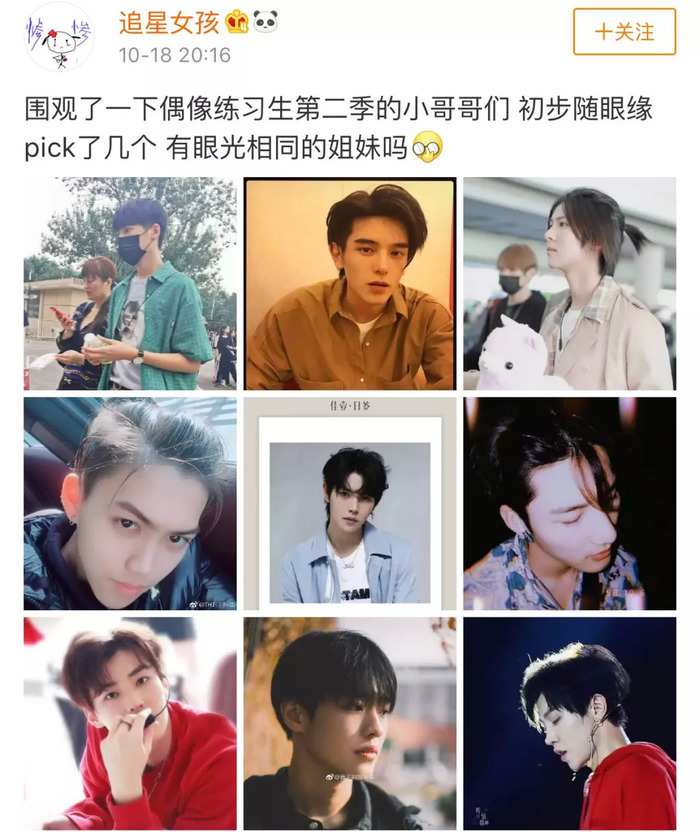
Task: View photo of guy in brown shirt
Action: 350,284
